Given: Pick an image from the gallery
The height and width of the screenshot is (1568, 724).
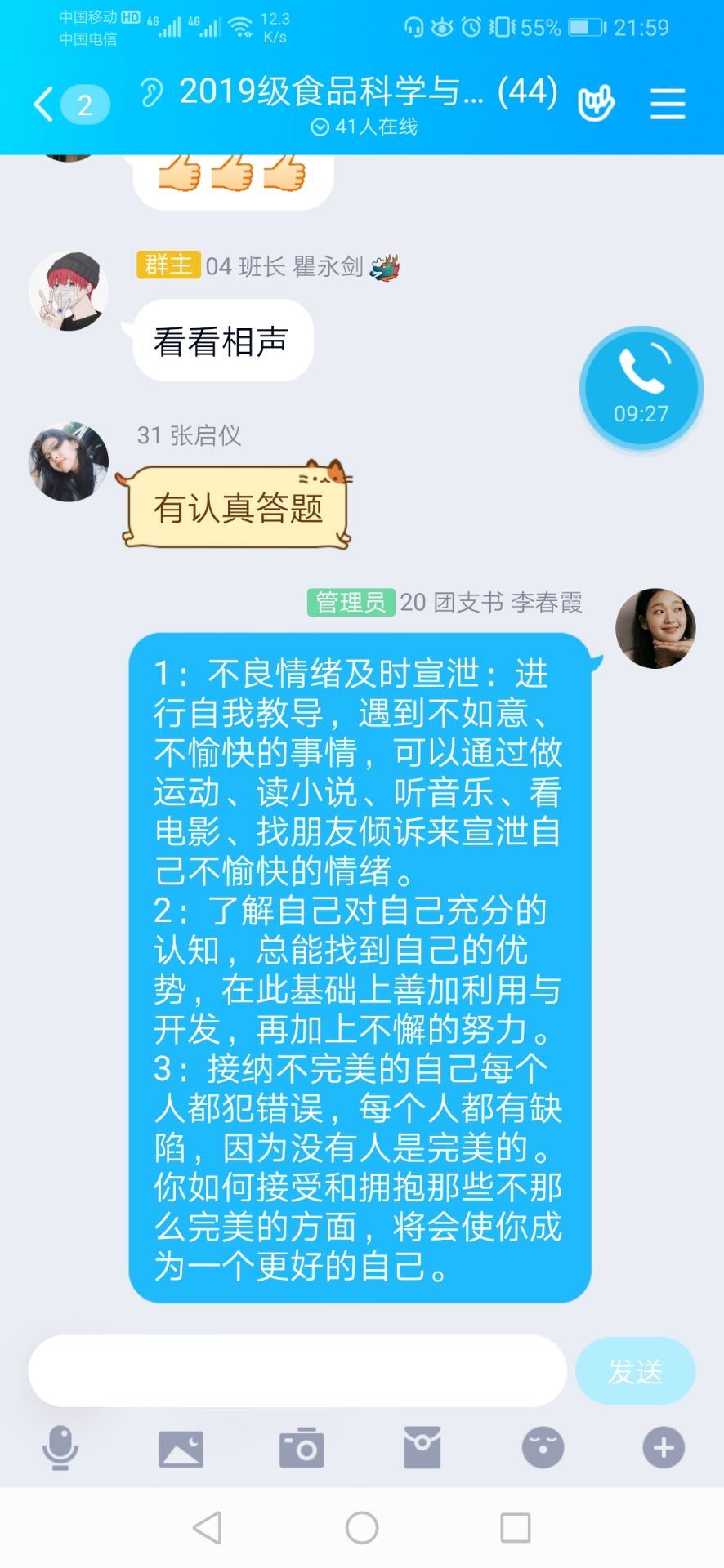Looking at the screenshot, I should tap(181, 1448).
